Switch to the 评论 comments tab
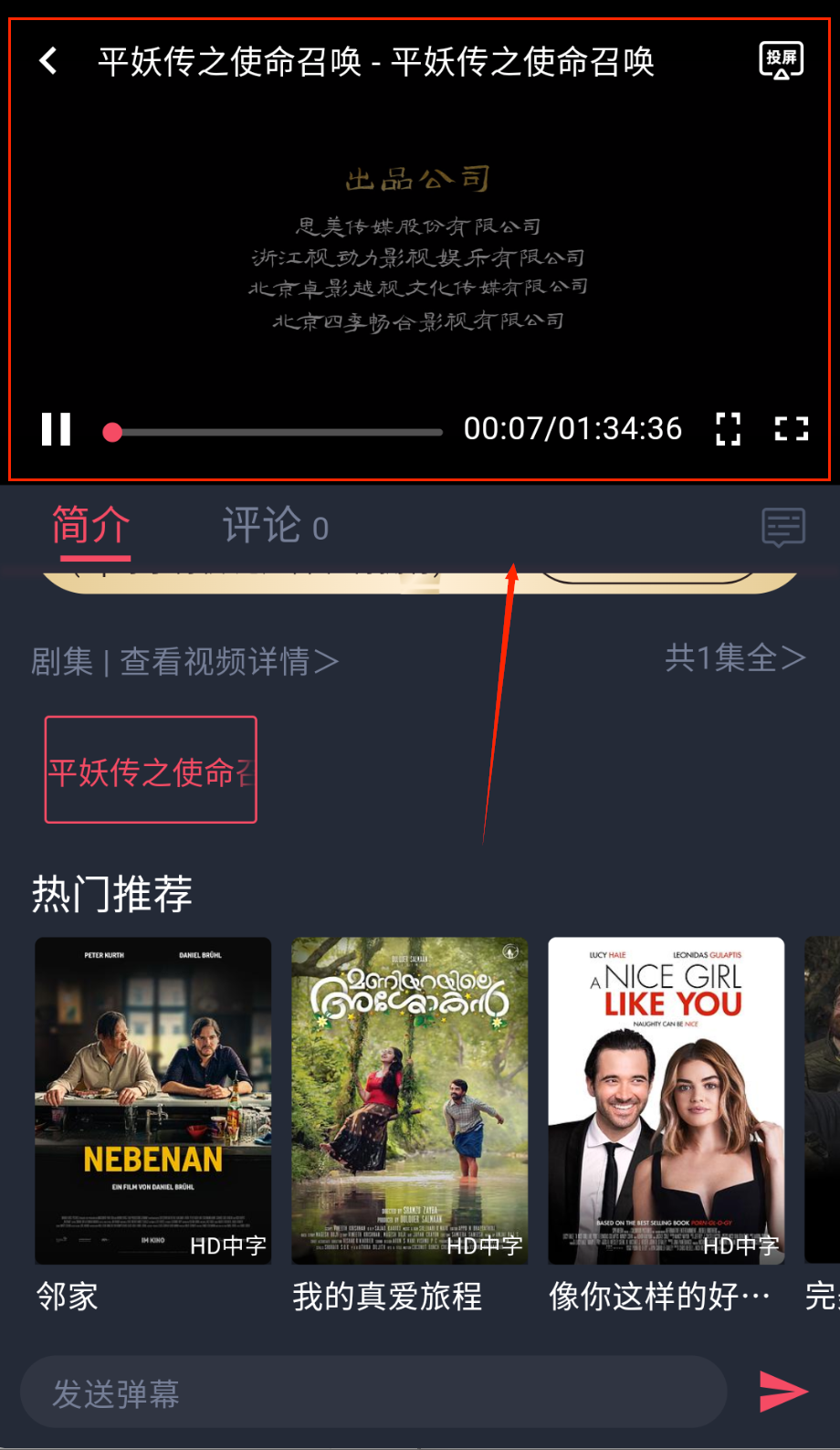Image resolution: width=840 pixels, height=1450 pixels. point(275,527)
